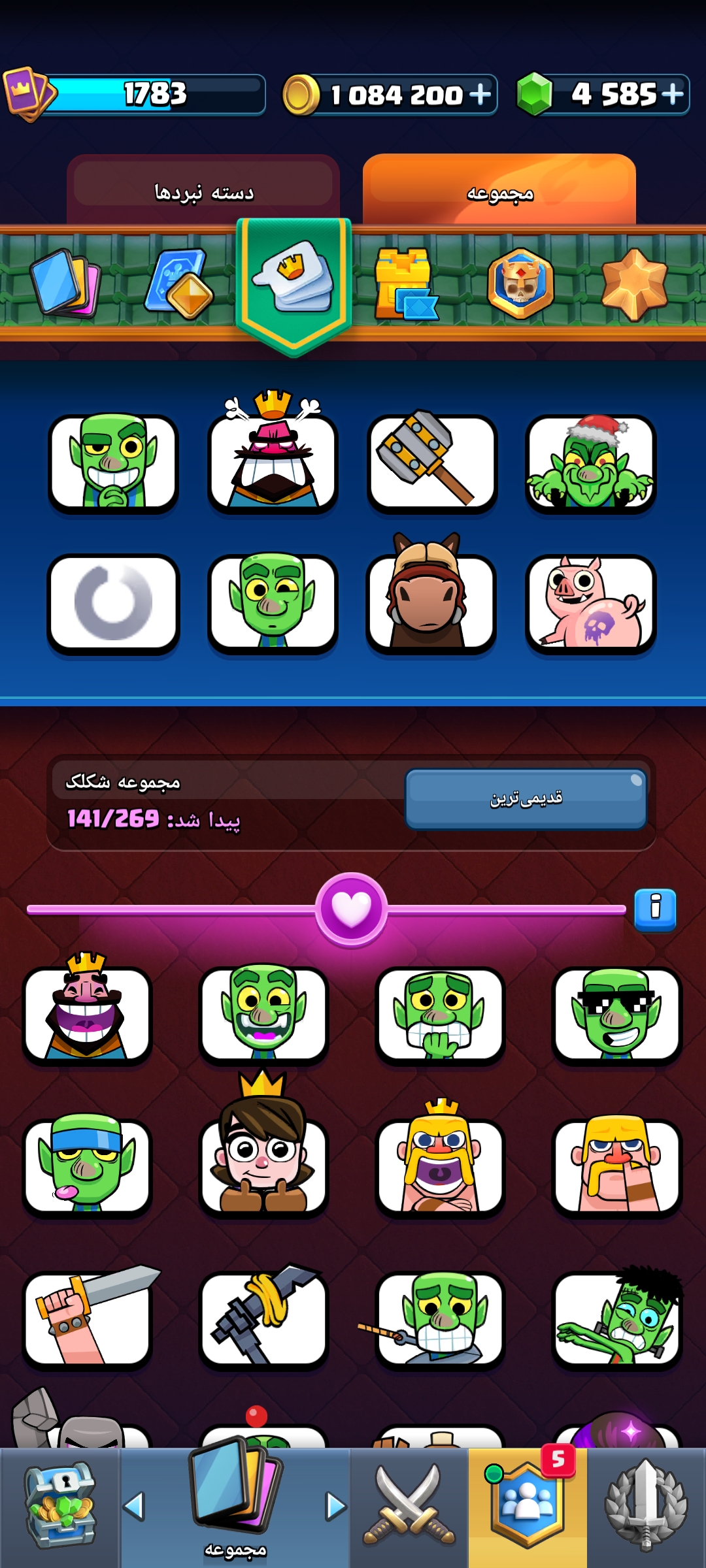Change sort order via قدیمی‌ترین button

click(526, 798)
